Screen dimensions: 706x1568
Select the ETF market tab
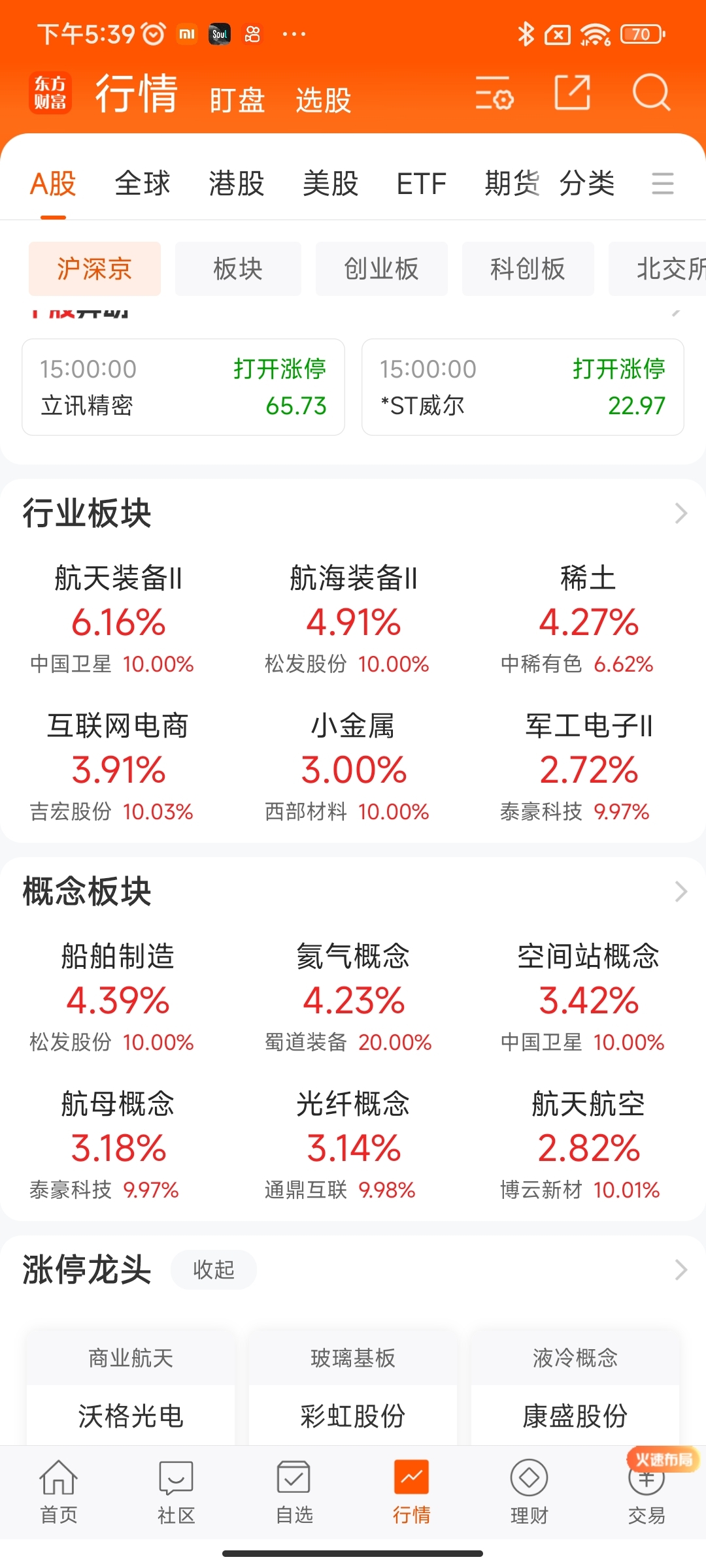421,184
